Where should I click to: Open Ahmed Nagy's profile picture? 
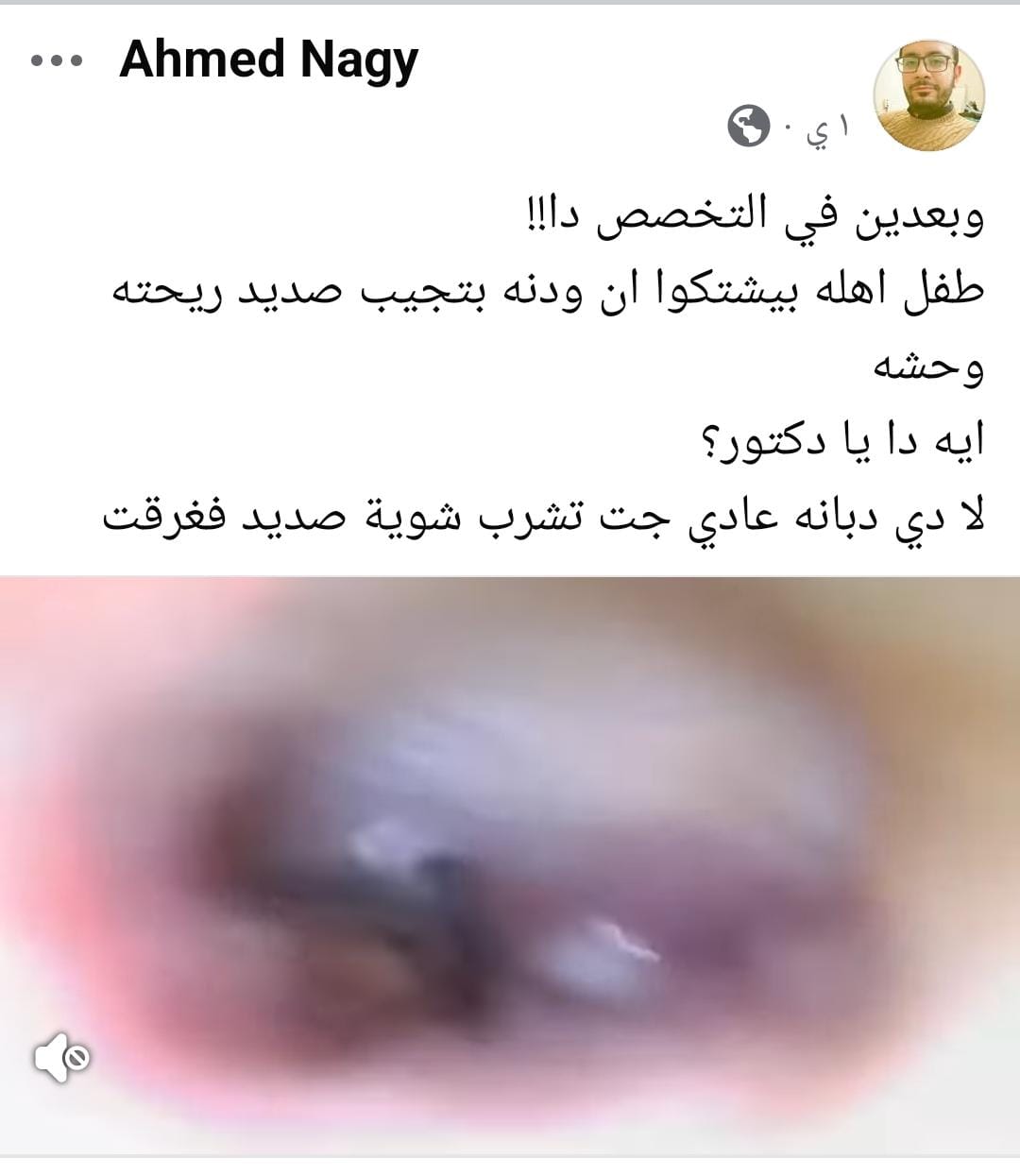tap(928, 94)
